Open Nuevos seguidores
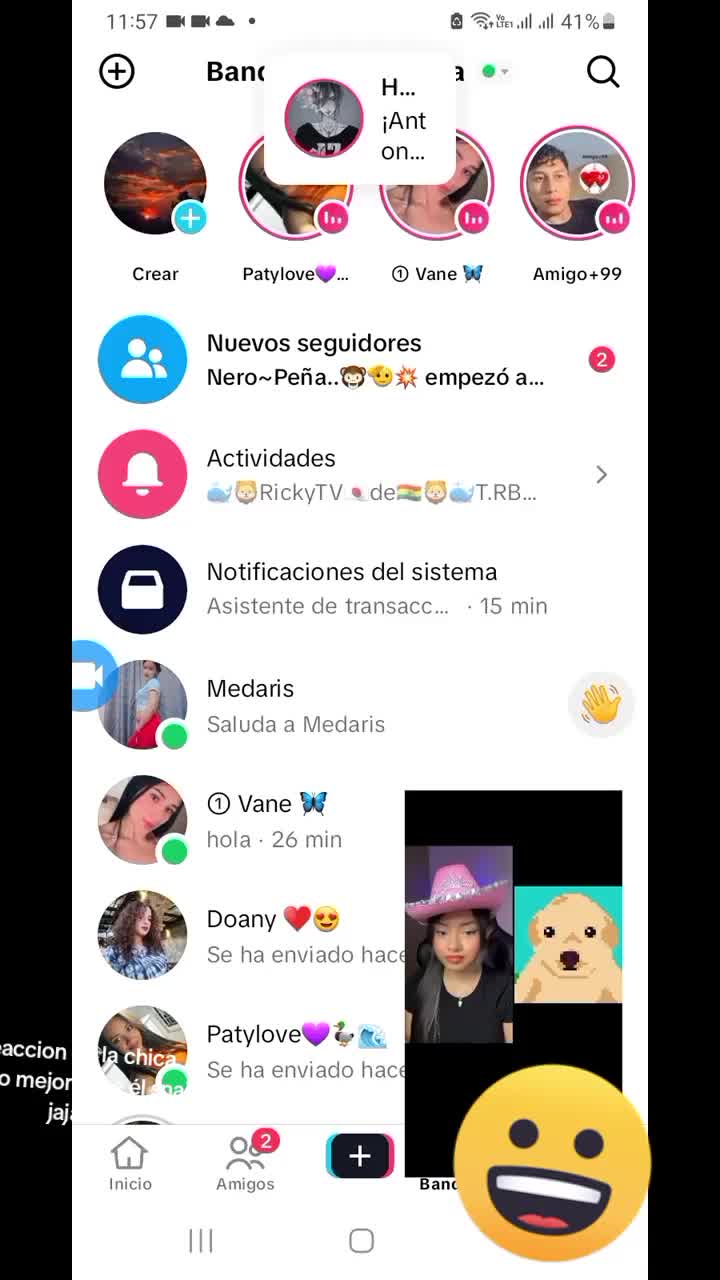720x1280 pixels. coord(360,359)
